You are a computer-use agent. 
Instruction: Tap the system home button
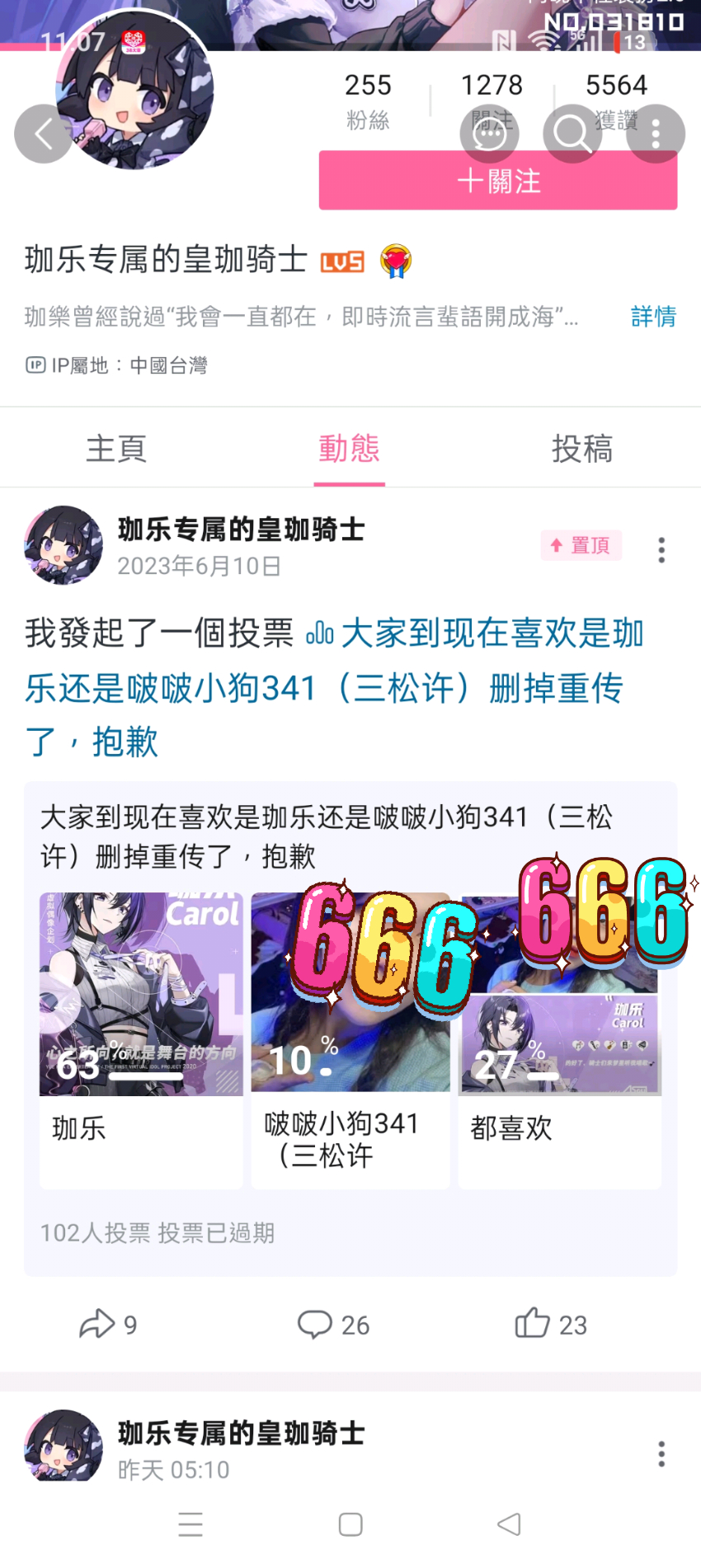pyautogui.click(x=350, y=1524)
